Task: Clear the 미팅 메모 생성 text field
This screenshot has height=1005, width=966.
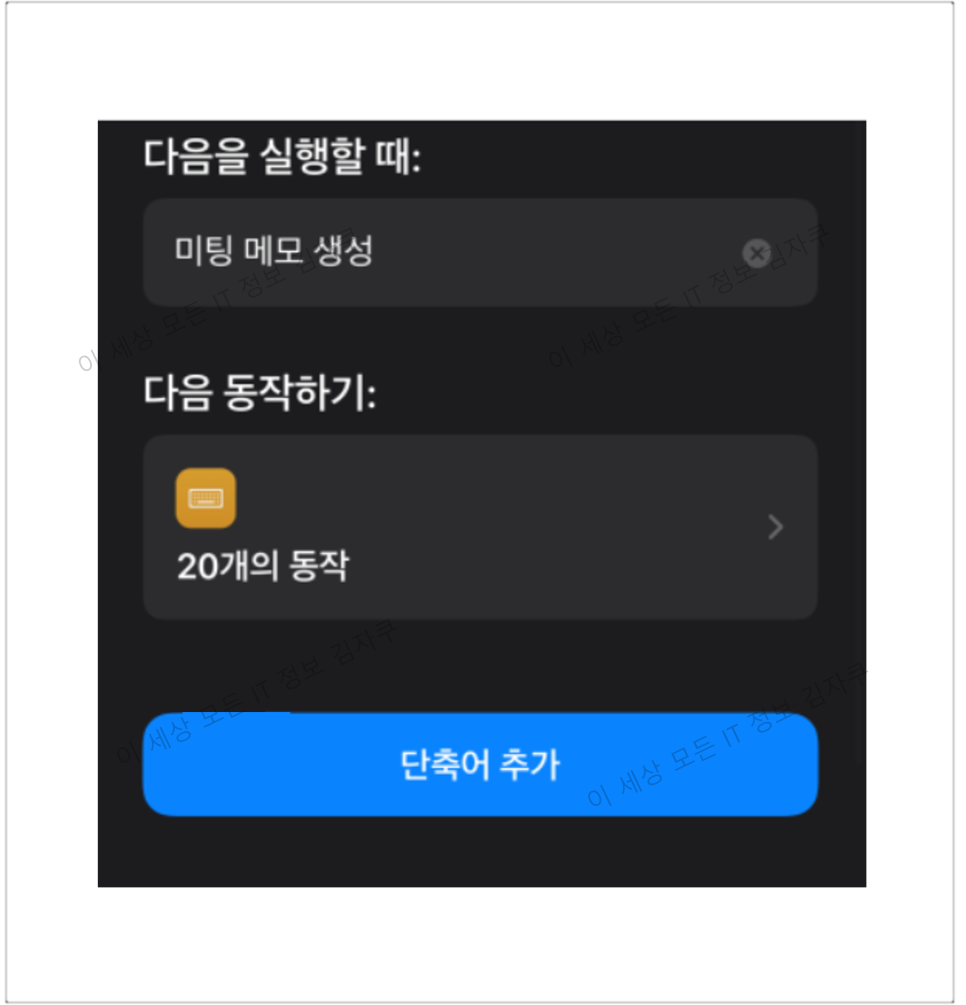Action: click(757, 253)
